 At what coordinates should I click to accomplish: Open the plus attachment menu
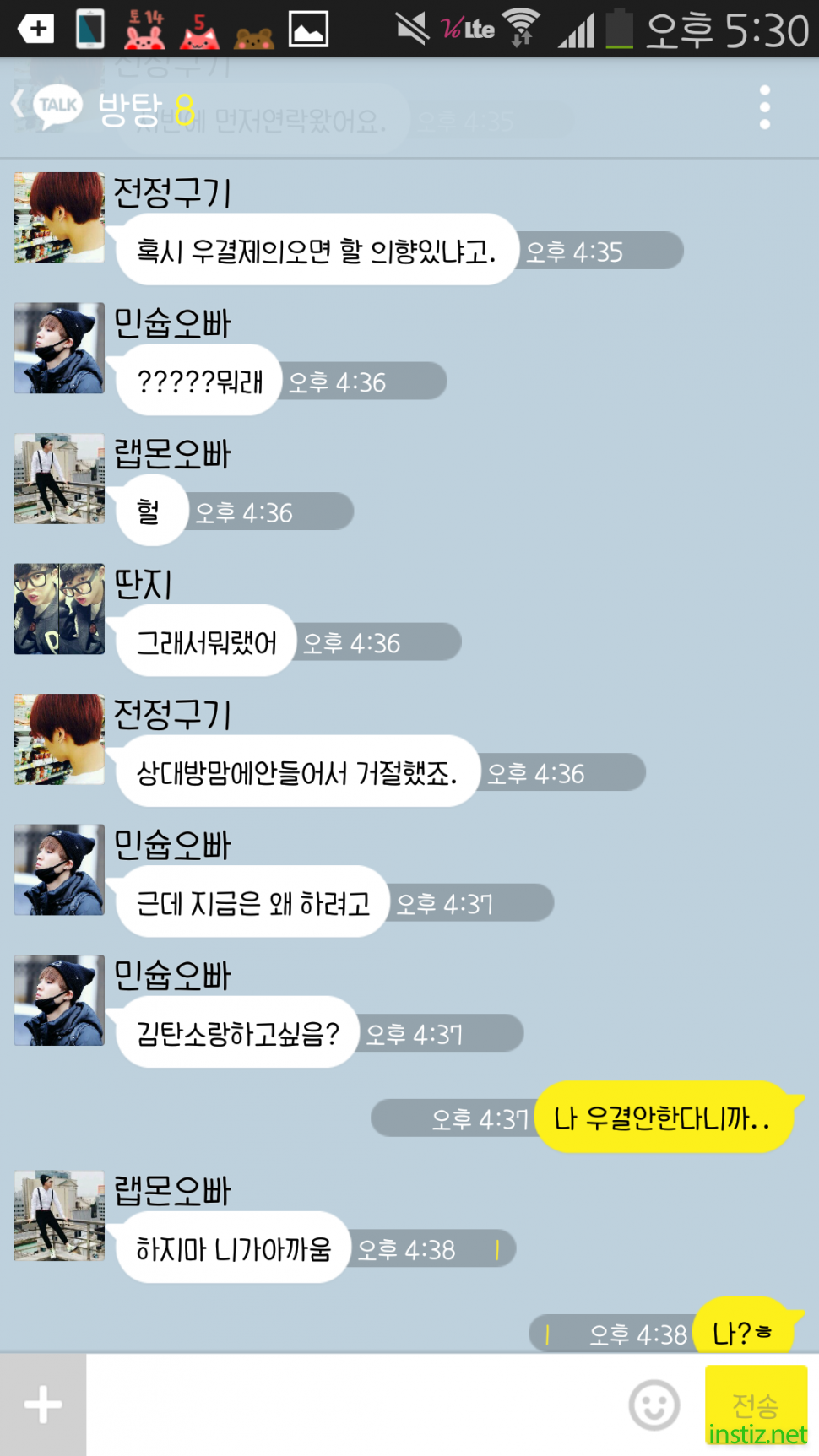[43, 1405]
